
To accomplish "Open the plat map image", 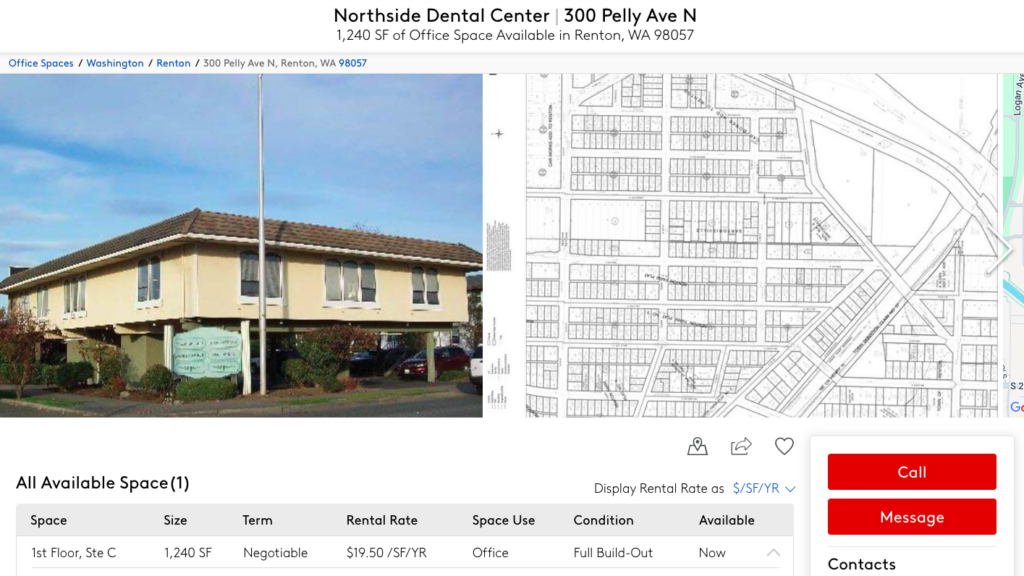I will tap(760, 245).
